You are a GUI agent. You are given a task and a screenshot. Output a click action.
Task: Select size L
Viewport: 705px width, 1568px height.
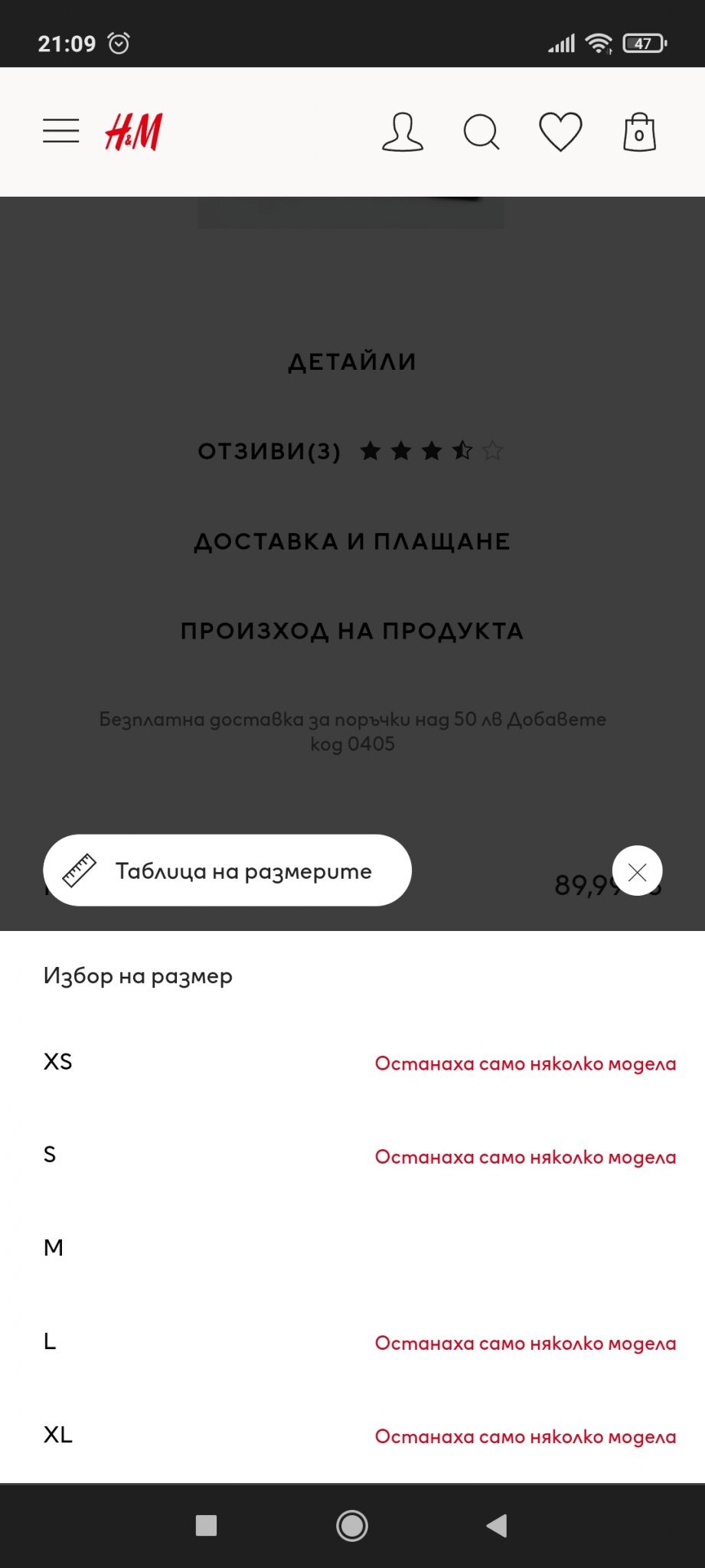tap(352, 1341)
